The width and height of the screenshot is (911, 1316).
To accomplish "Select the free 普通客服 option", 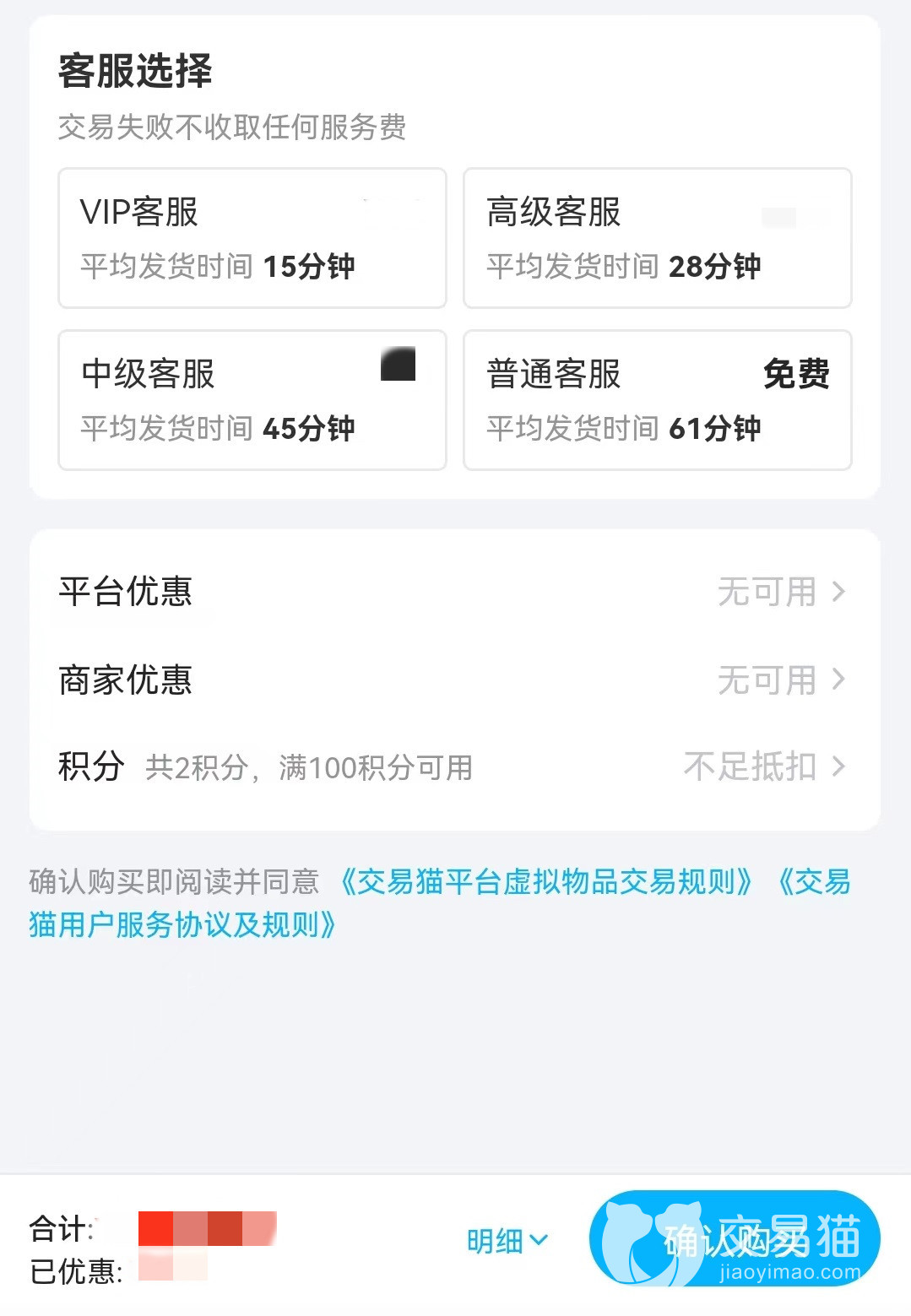I will (x=657, y=400).
